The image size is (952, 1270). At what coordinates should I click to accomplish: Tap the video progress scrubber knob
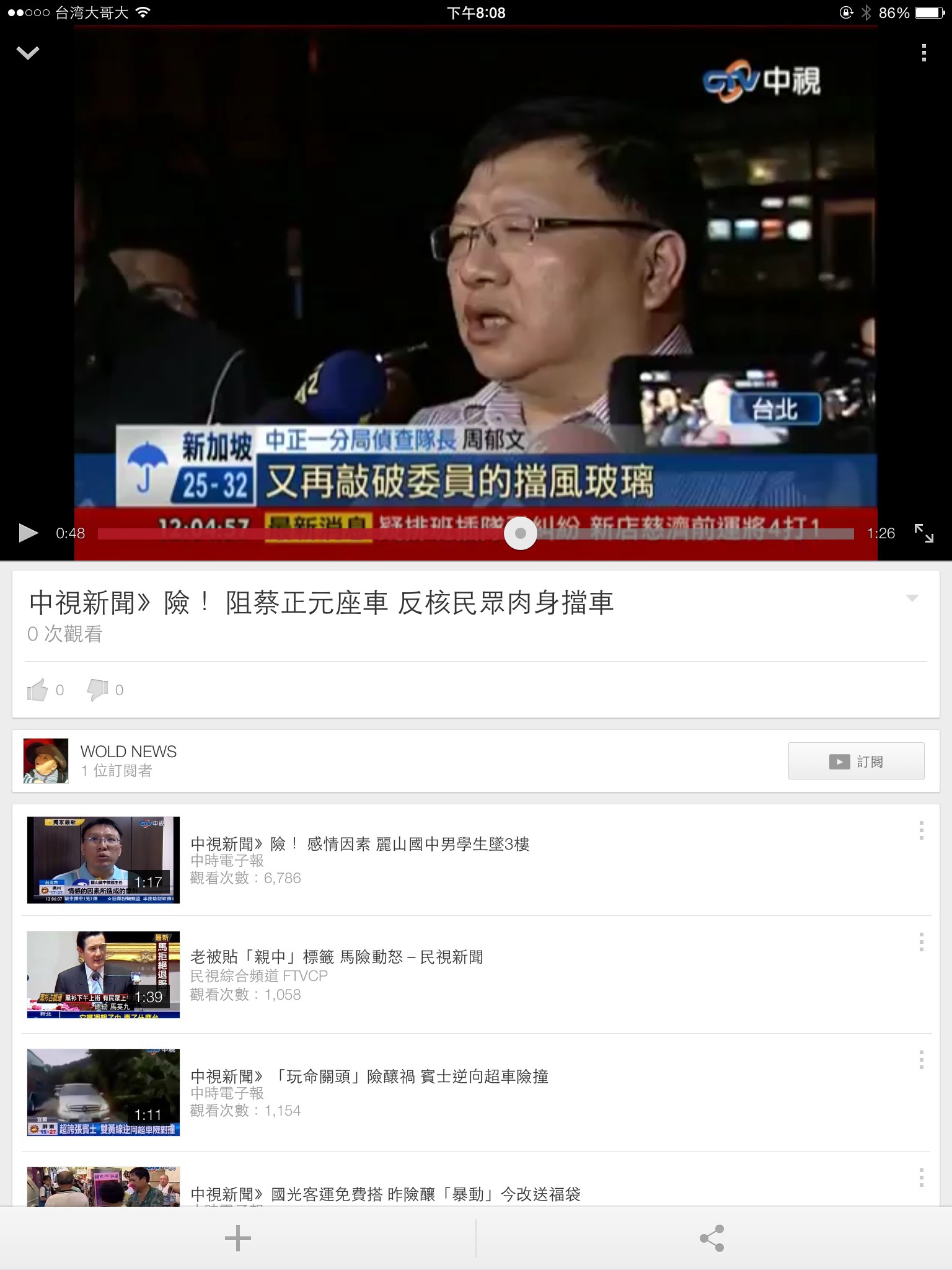pos(521,533)
